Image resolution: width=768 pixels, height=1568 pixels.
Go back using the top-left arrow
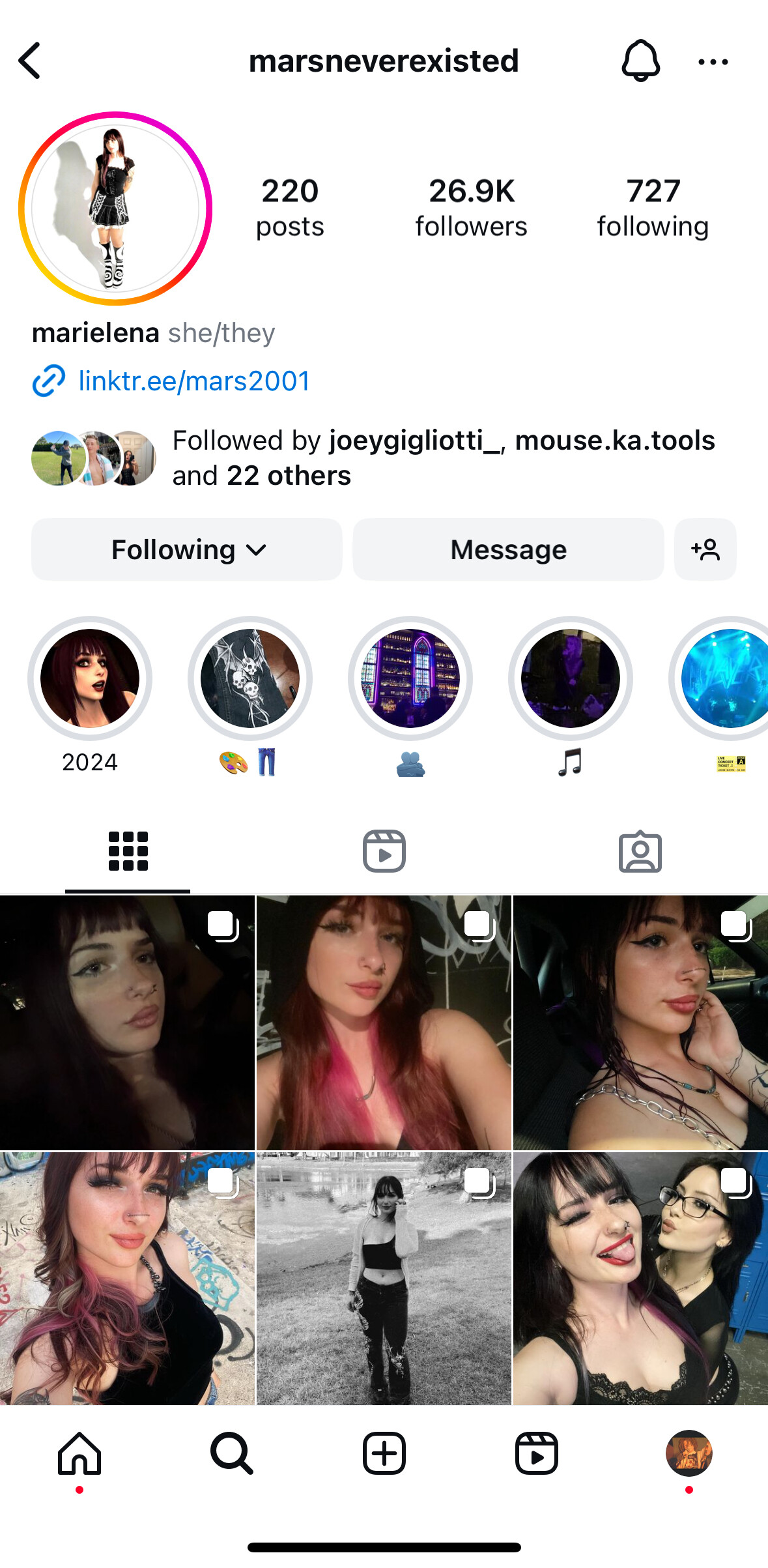click(29, 61)
